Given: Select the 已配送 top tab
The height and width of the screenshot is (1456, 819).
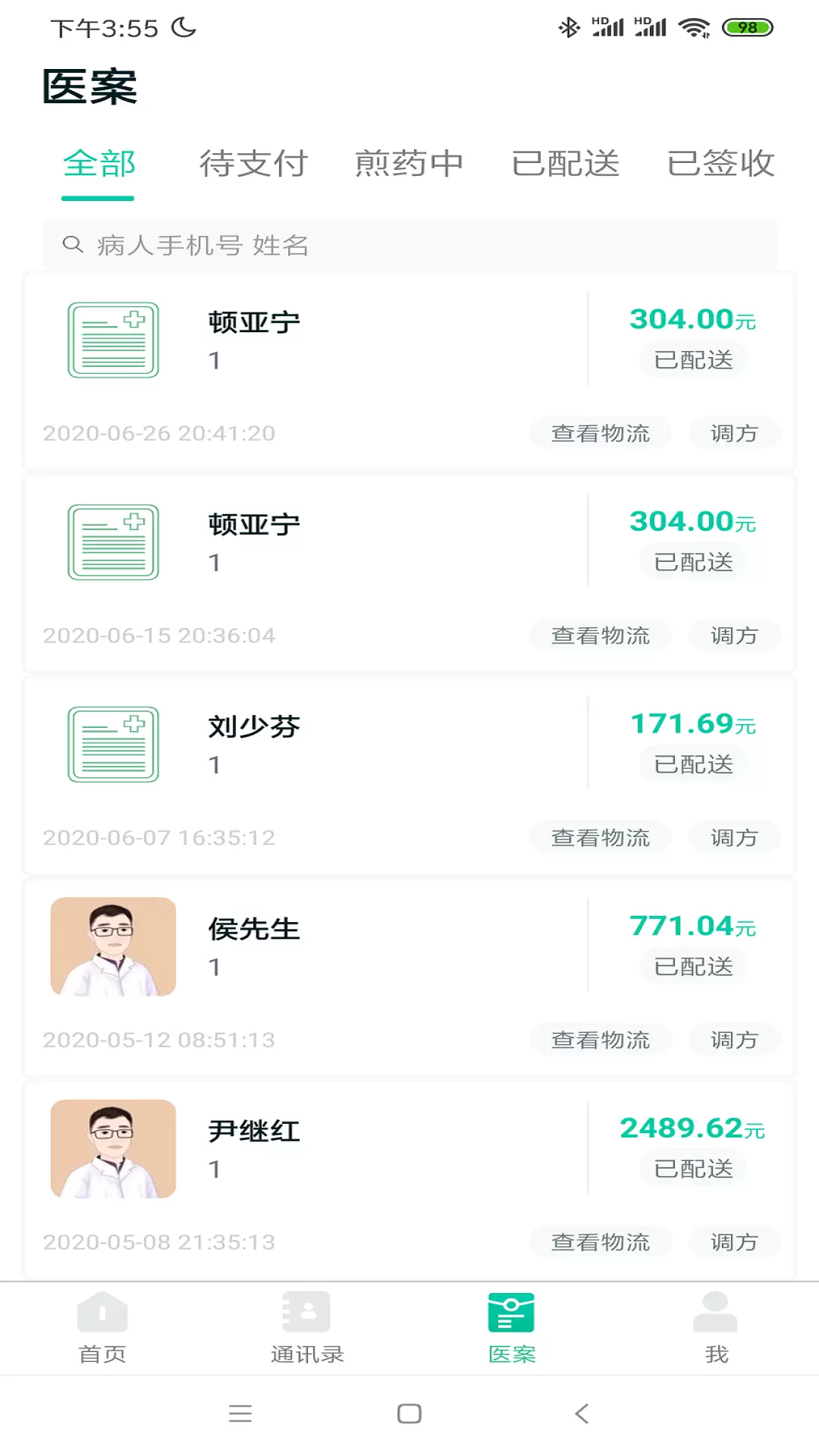Looking at the screenshot, I should [x=565, y=164].
